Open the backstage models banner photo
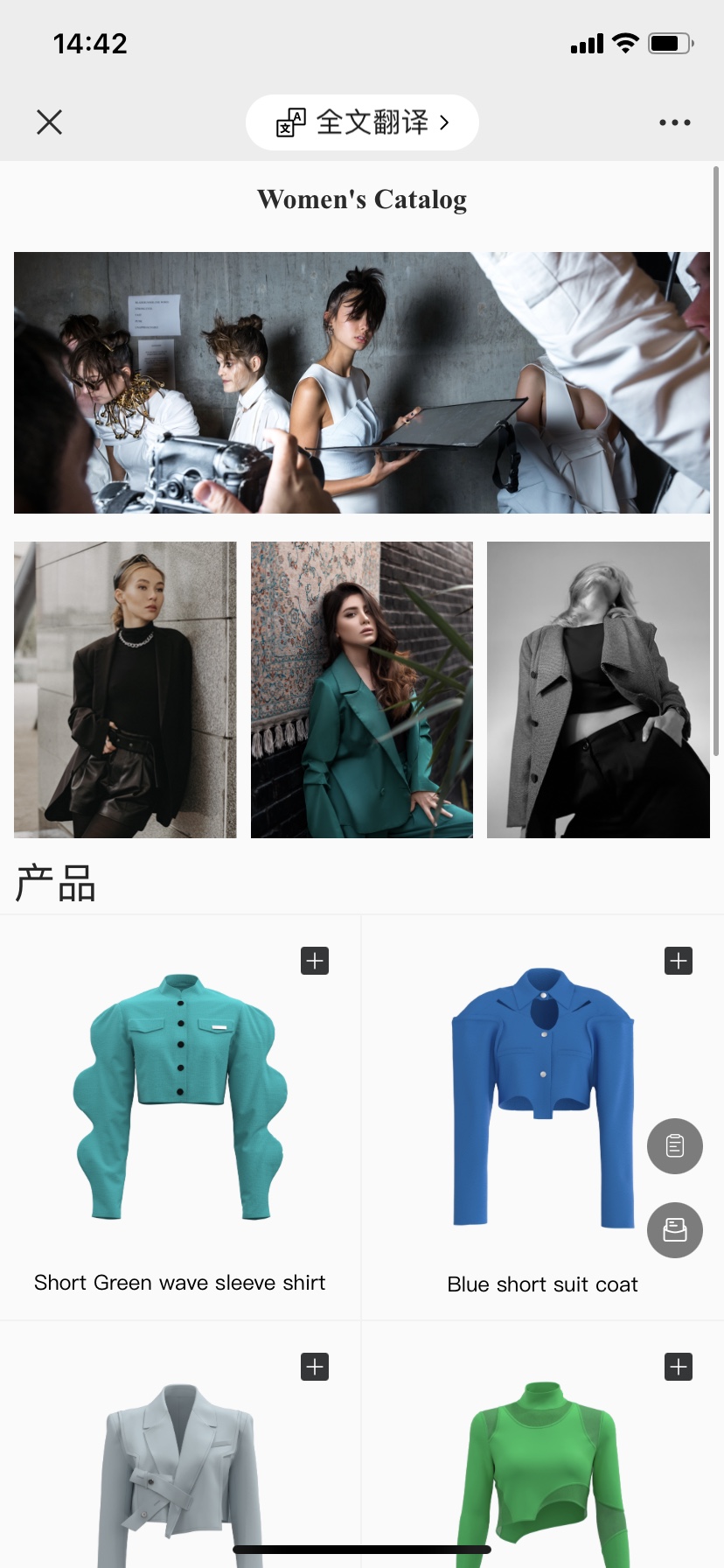This screenshot has height=1568, width=724. click(362, 382)
